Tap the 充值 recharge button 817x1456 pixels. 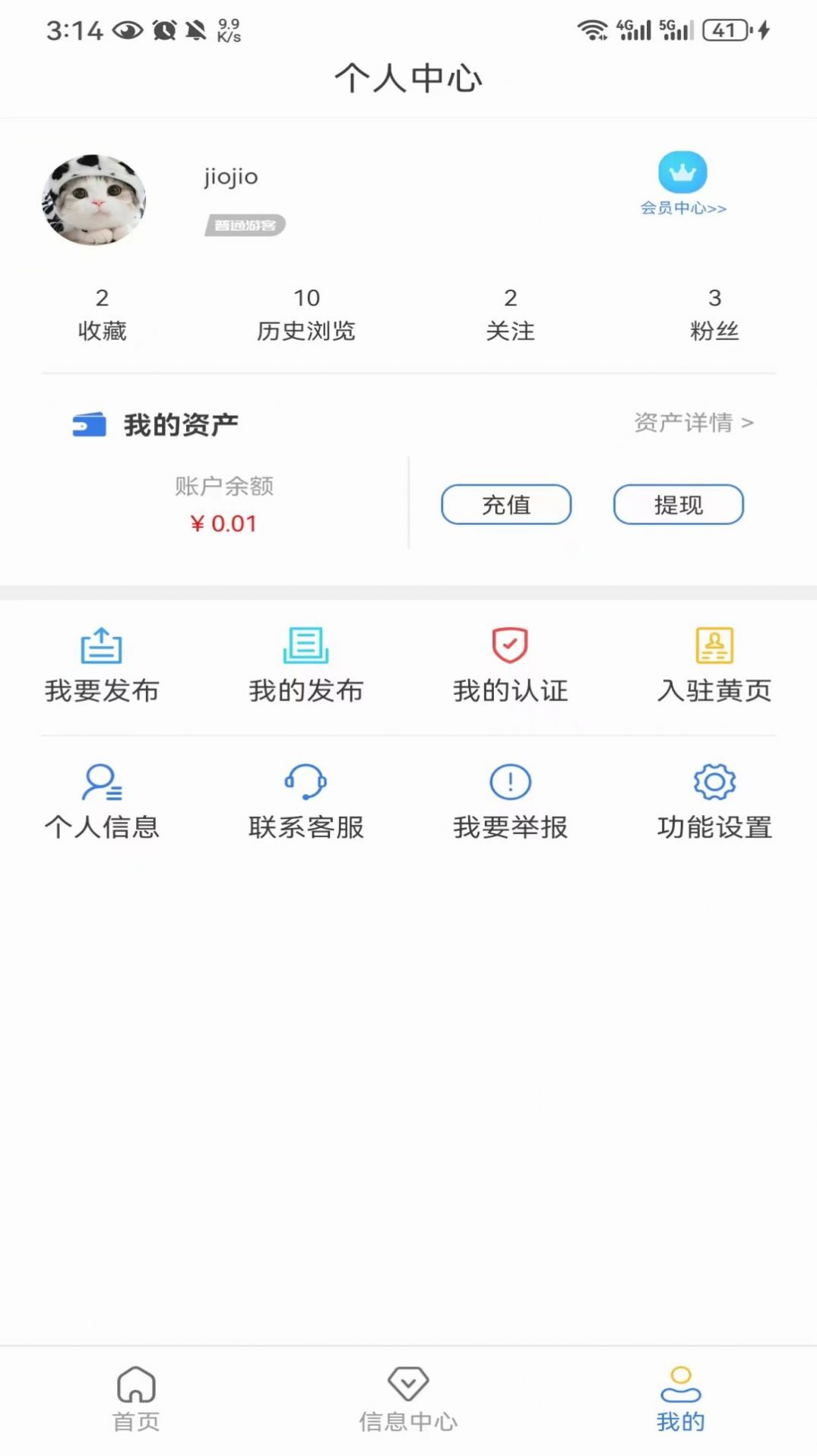[506, 505]
